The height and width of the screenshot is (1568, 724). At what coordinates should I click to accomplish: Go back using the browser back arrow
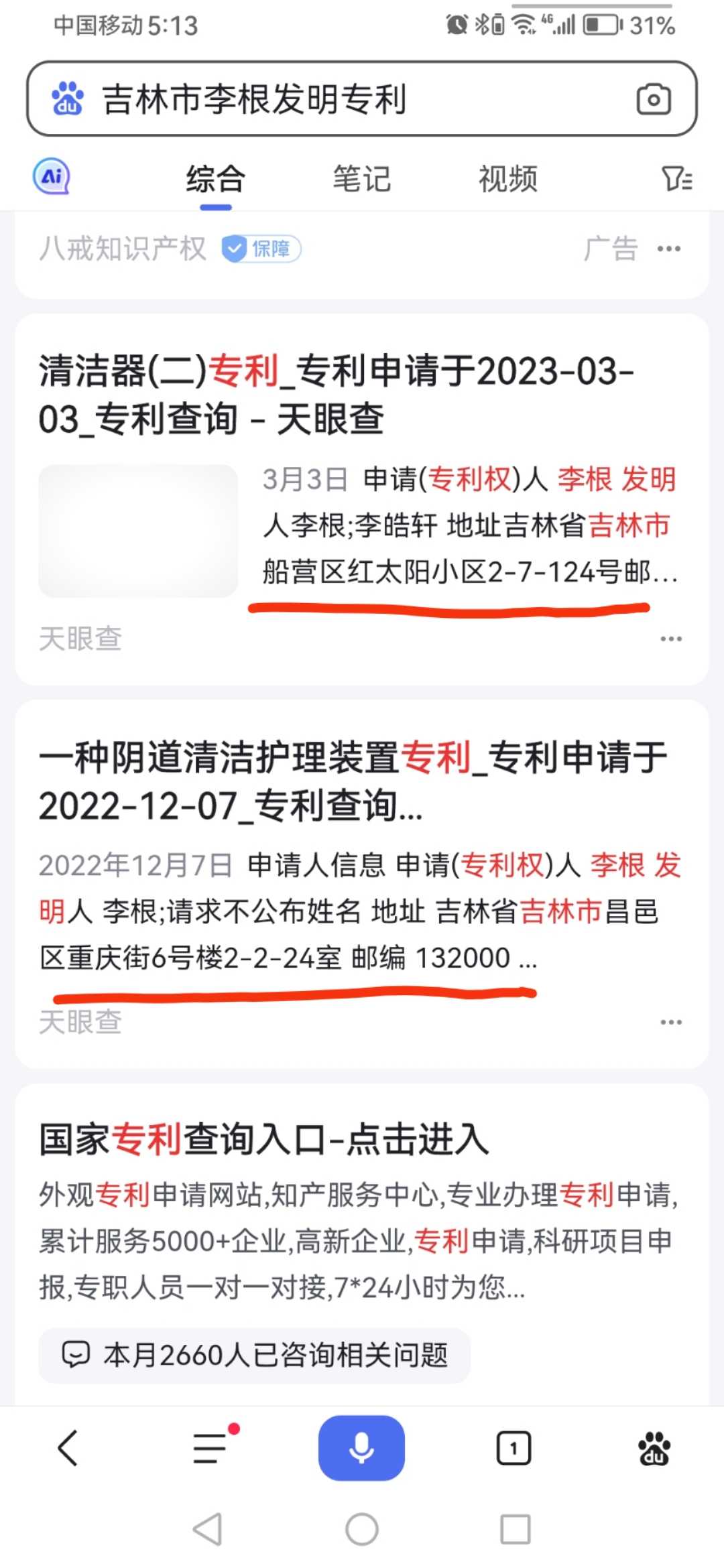[68, 1448]
